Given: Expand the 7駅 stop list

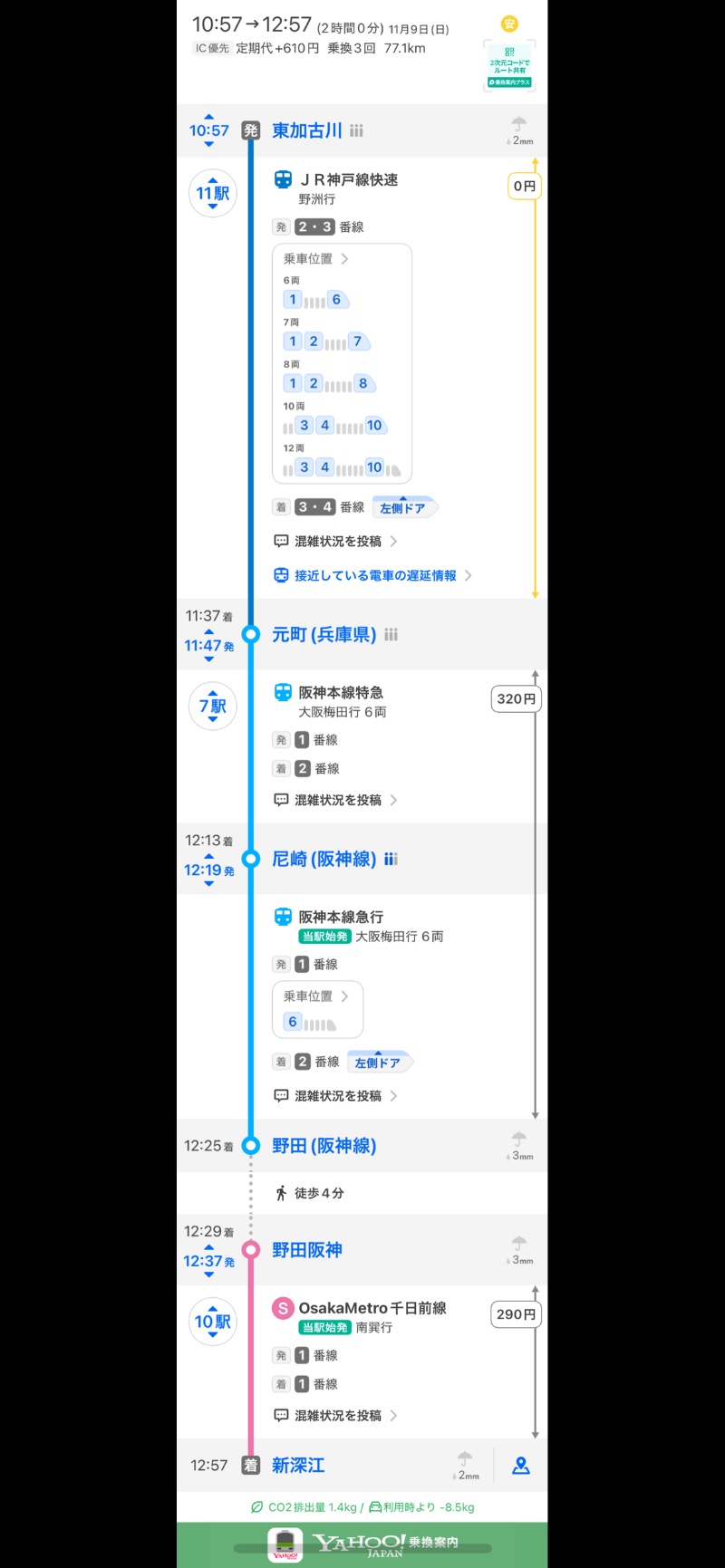Looking at the screenshot, I should [x=213, y=706].
